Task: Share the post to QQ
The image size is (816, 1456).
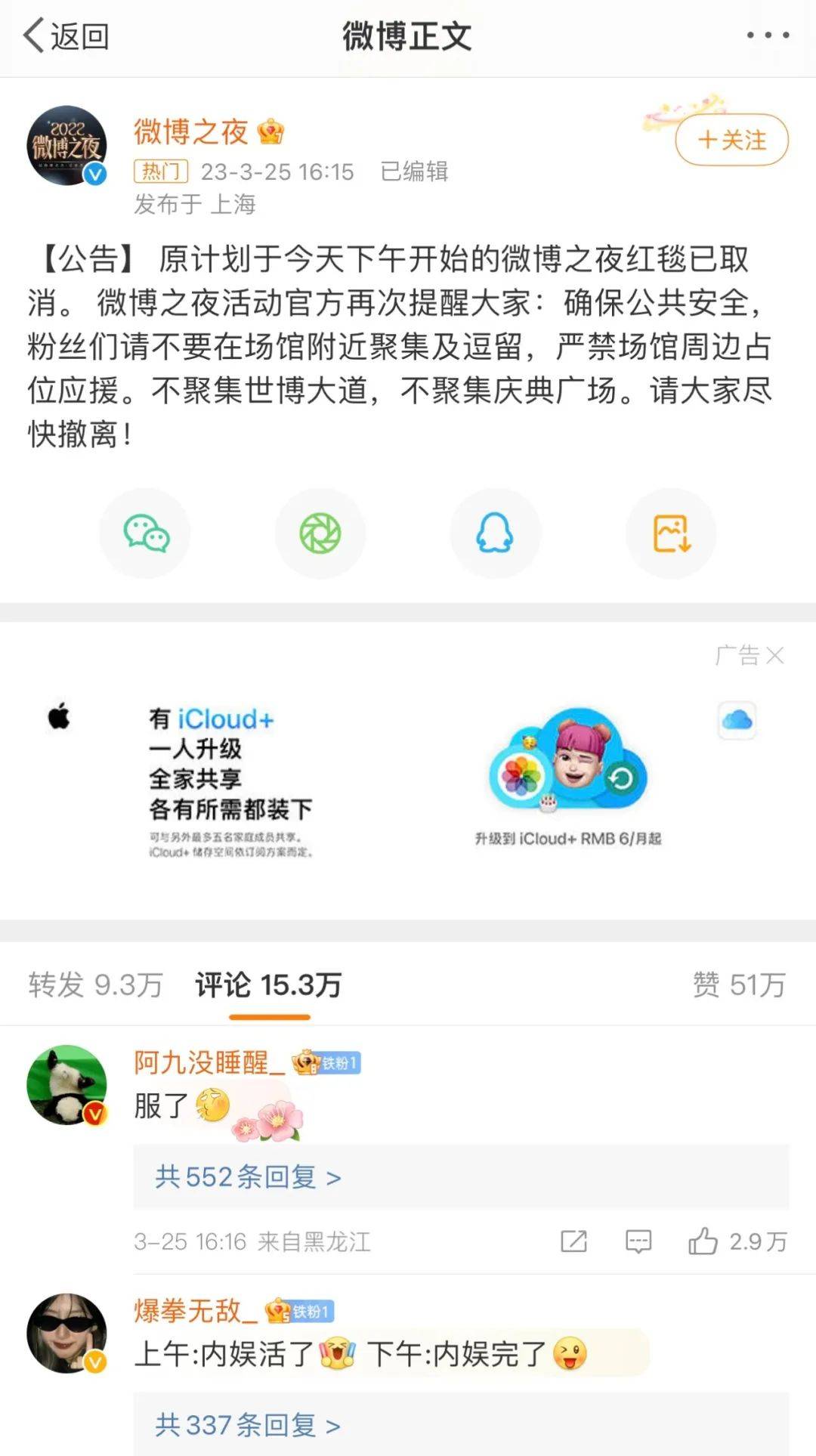Action: 495,534
